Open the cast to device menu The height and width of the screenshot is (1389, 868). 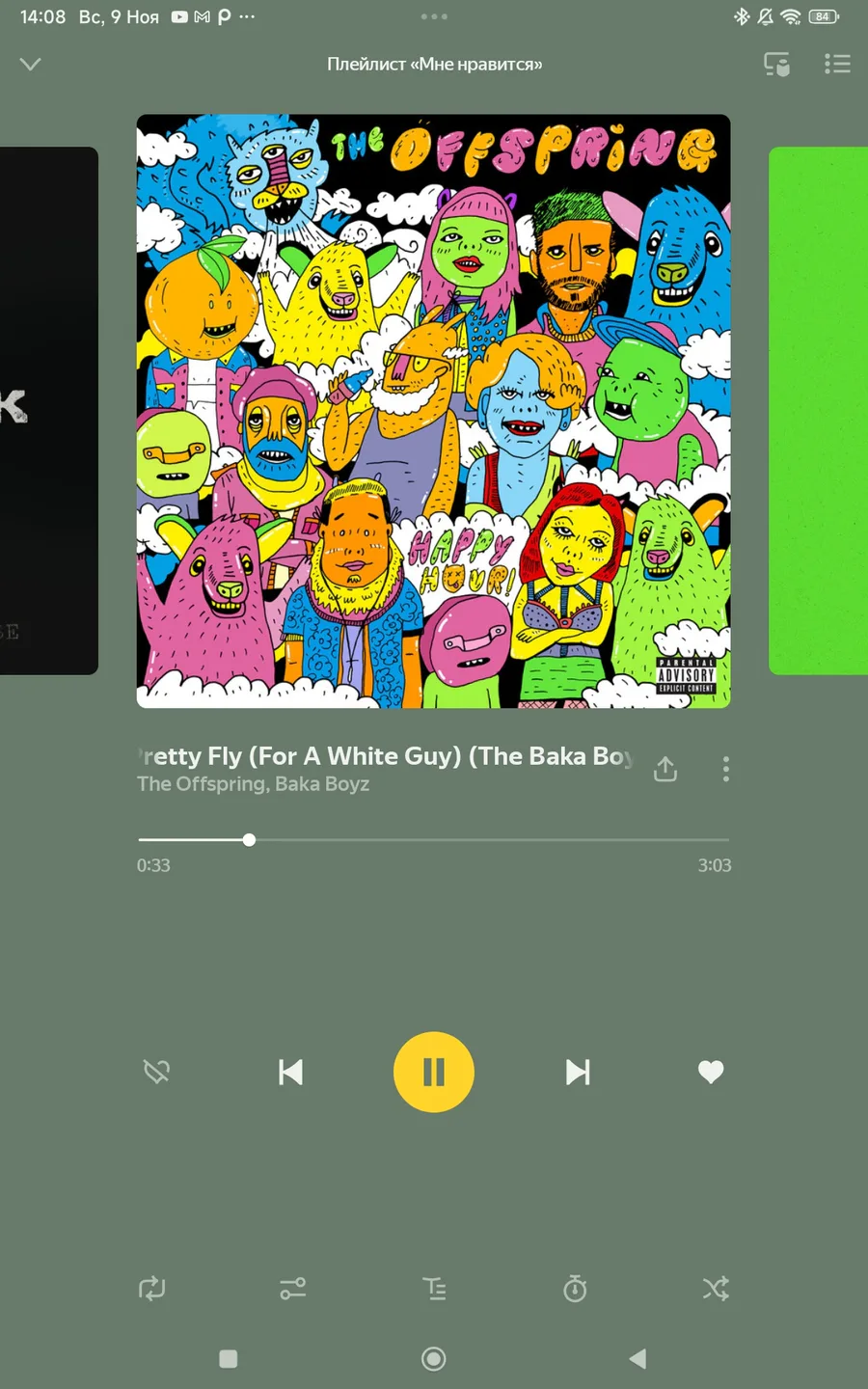776,65
